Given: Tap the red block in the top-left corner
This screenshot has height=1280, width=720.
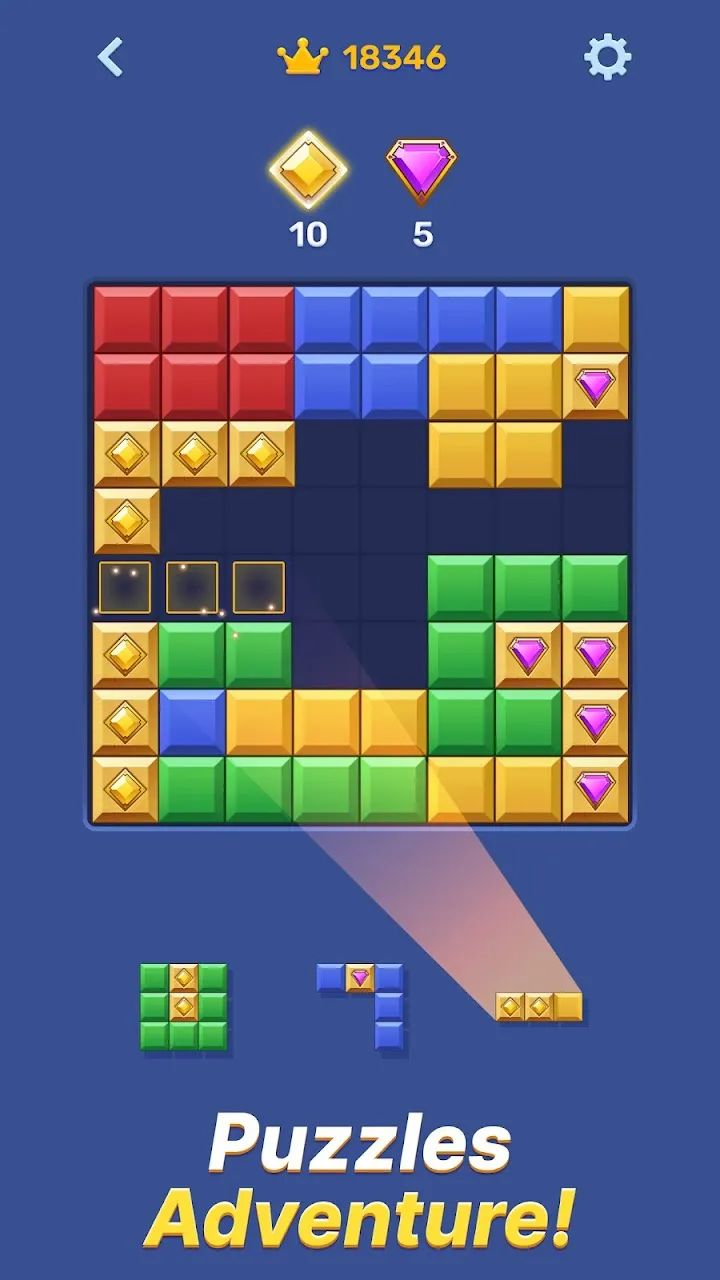Looking at the screenshot, I should [x=124, y=313].
